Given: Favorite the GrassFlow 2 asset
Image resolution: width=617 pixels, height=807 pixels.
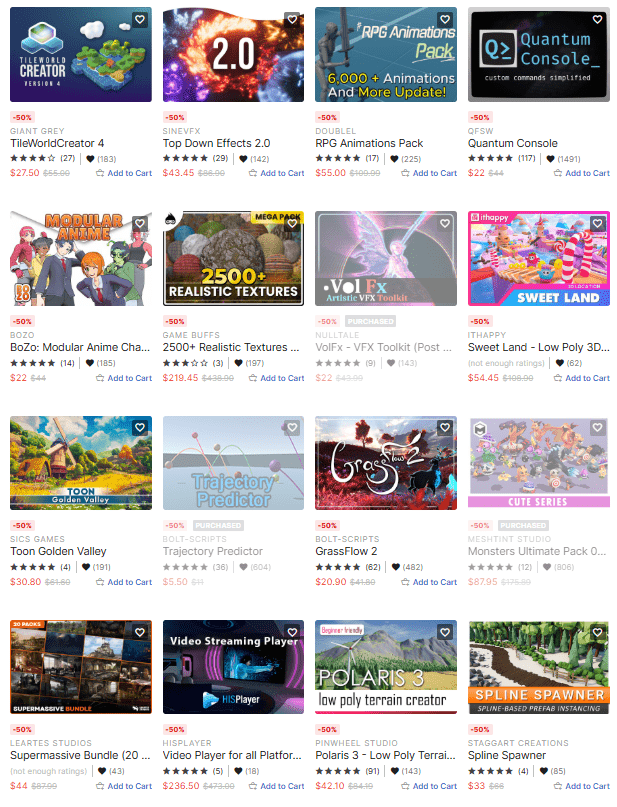Looking at the screenshot, I should 445,428.
